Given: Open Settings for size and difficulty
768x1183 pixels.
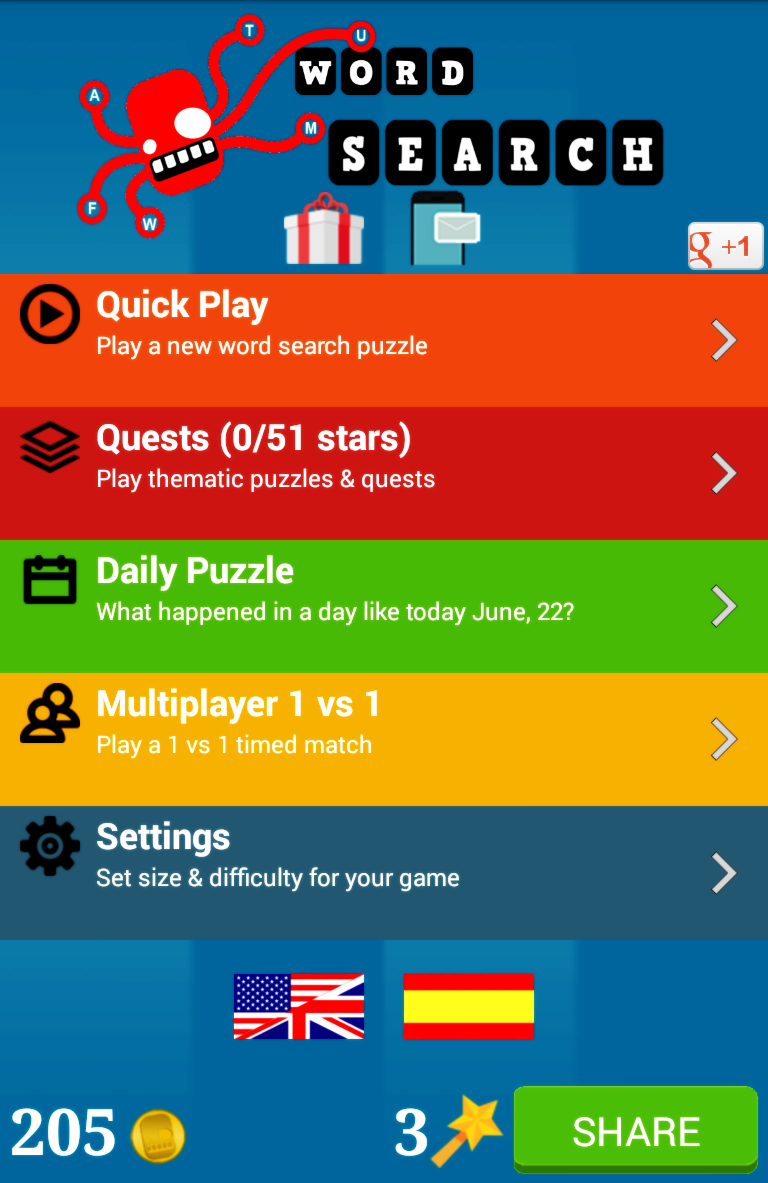Looking at the screenshot, I should coord(384,872).
